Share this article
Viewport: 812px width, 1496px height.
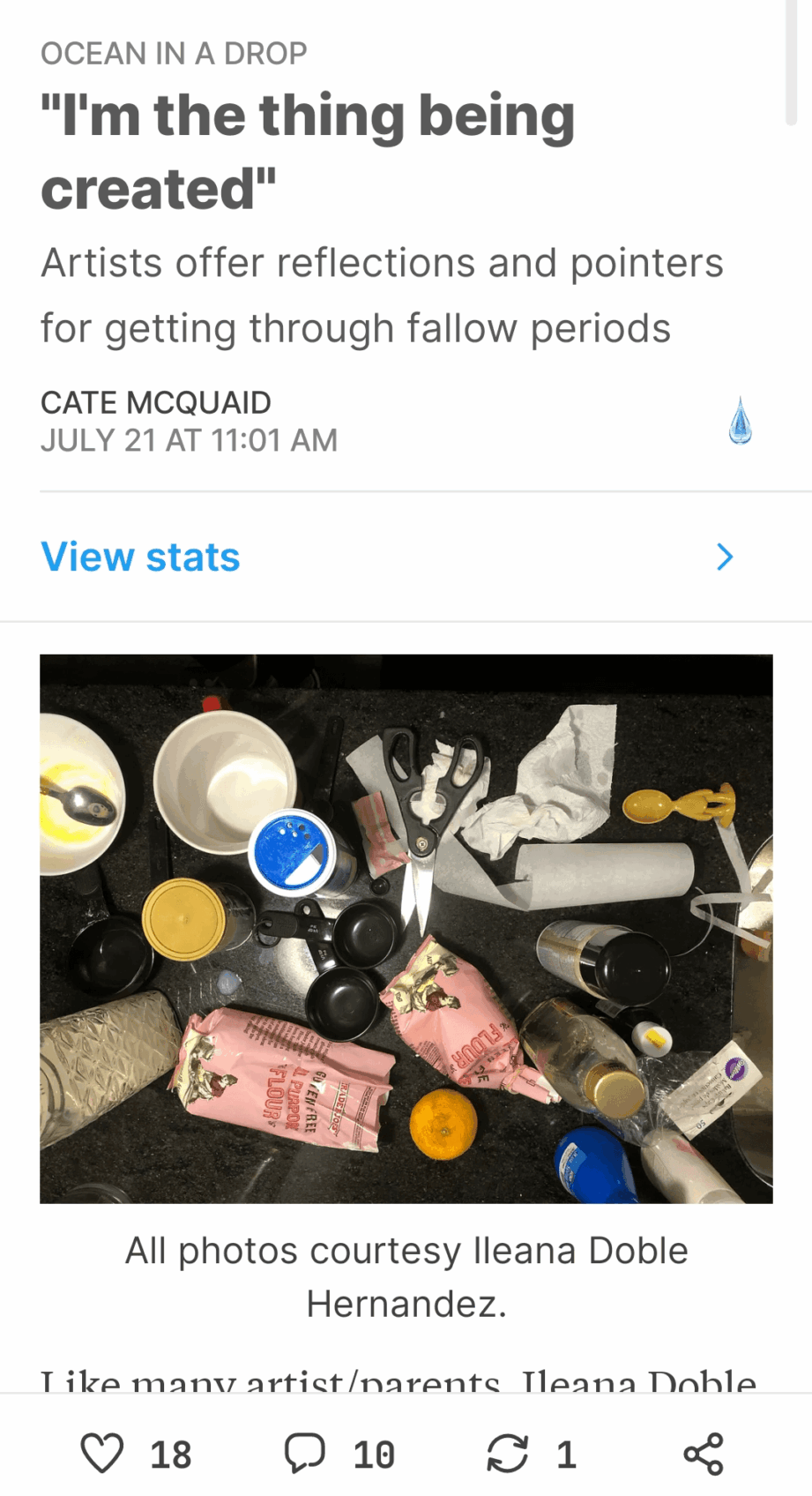[704, 1454]
